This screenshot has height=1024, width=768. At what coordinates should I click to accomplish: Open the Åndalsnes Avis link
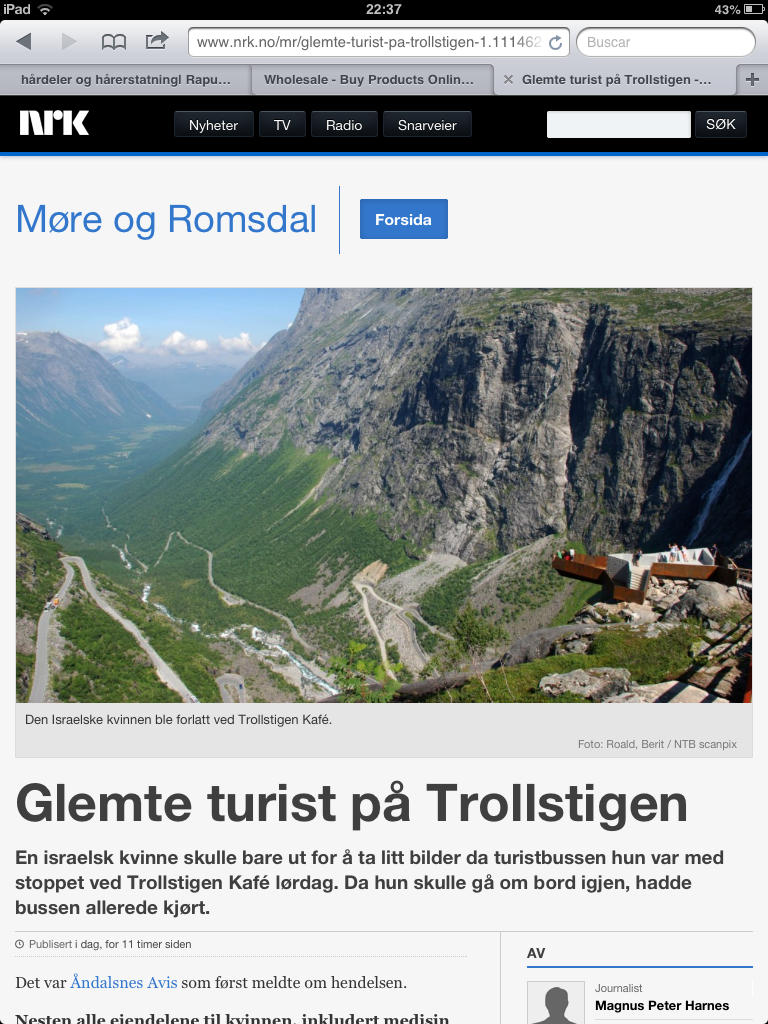click(123, 982)
